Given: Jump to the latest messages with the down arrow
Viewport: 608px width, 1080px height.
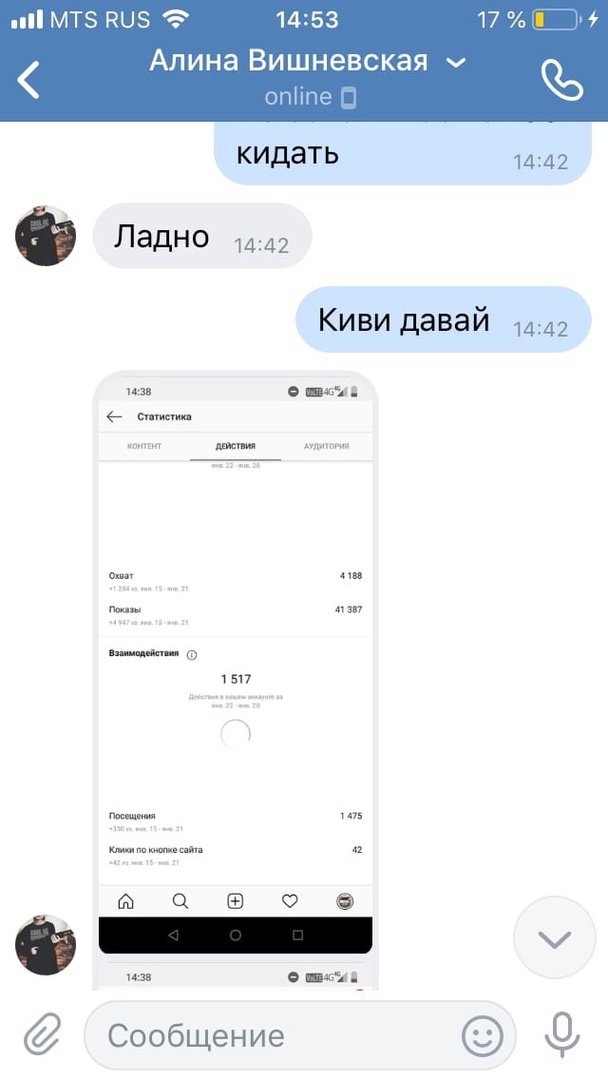Looking at the screenshot, I should [554, 938].
